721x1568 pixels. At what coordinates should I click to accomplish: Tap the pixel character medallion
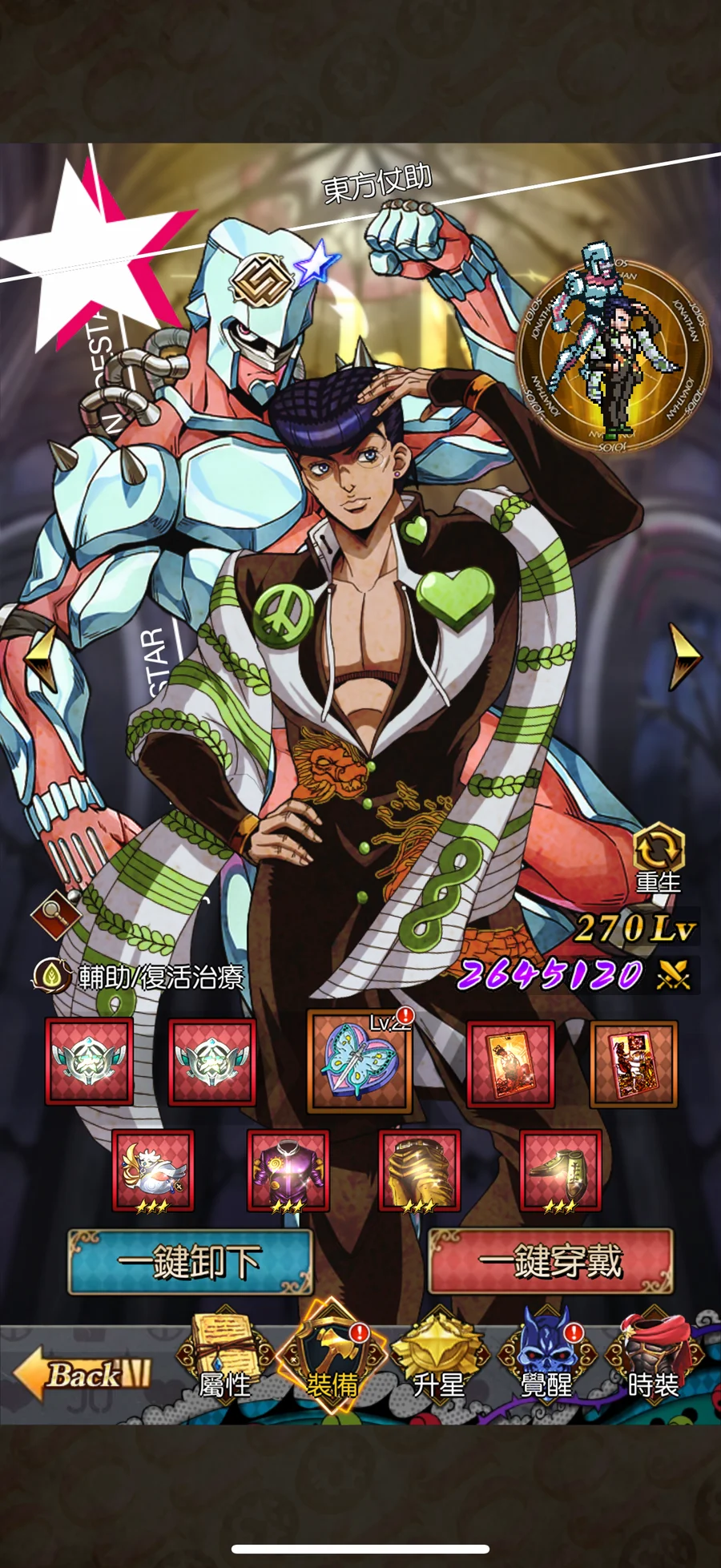point(614,359)
